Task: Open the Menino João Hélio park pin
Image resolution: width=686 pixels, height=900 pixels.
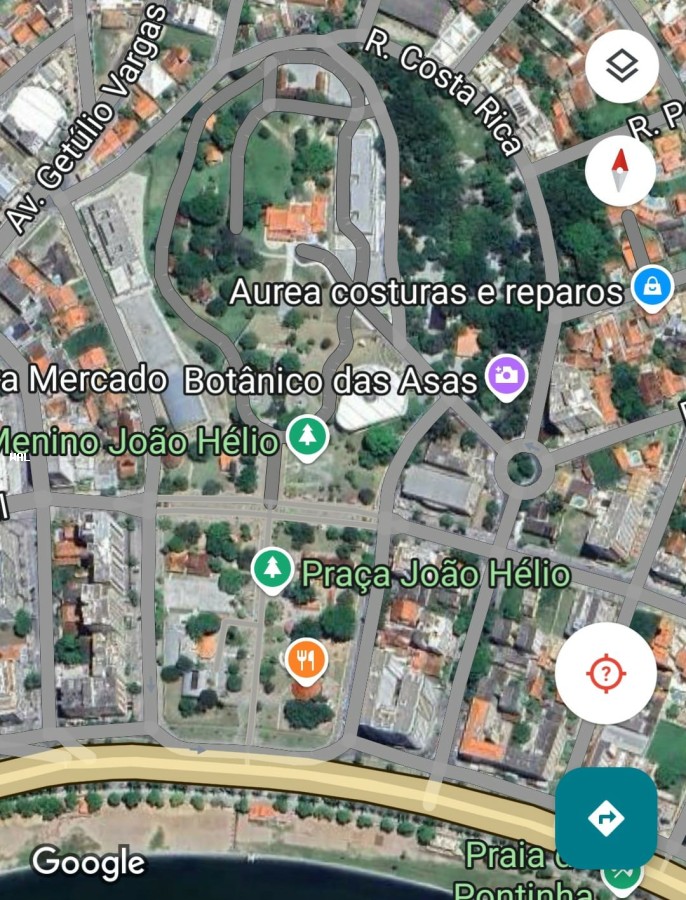Action: point(308,436)
